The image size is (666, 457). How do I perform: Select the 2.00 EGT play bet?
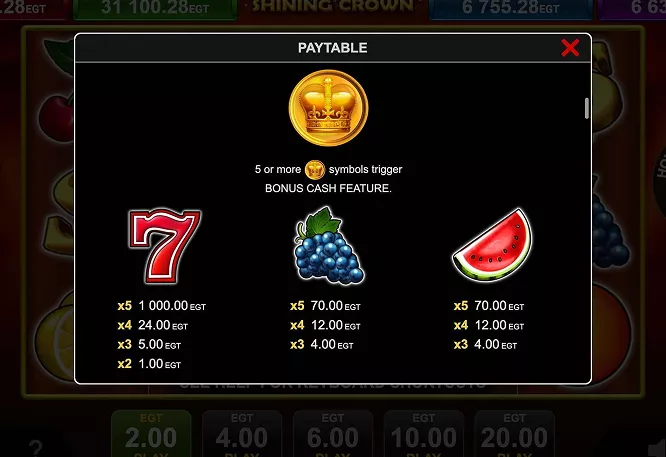[x=150, y=433]
